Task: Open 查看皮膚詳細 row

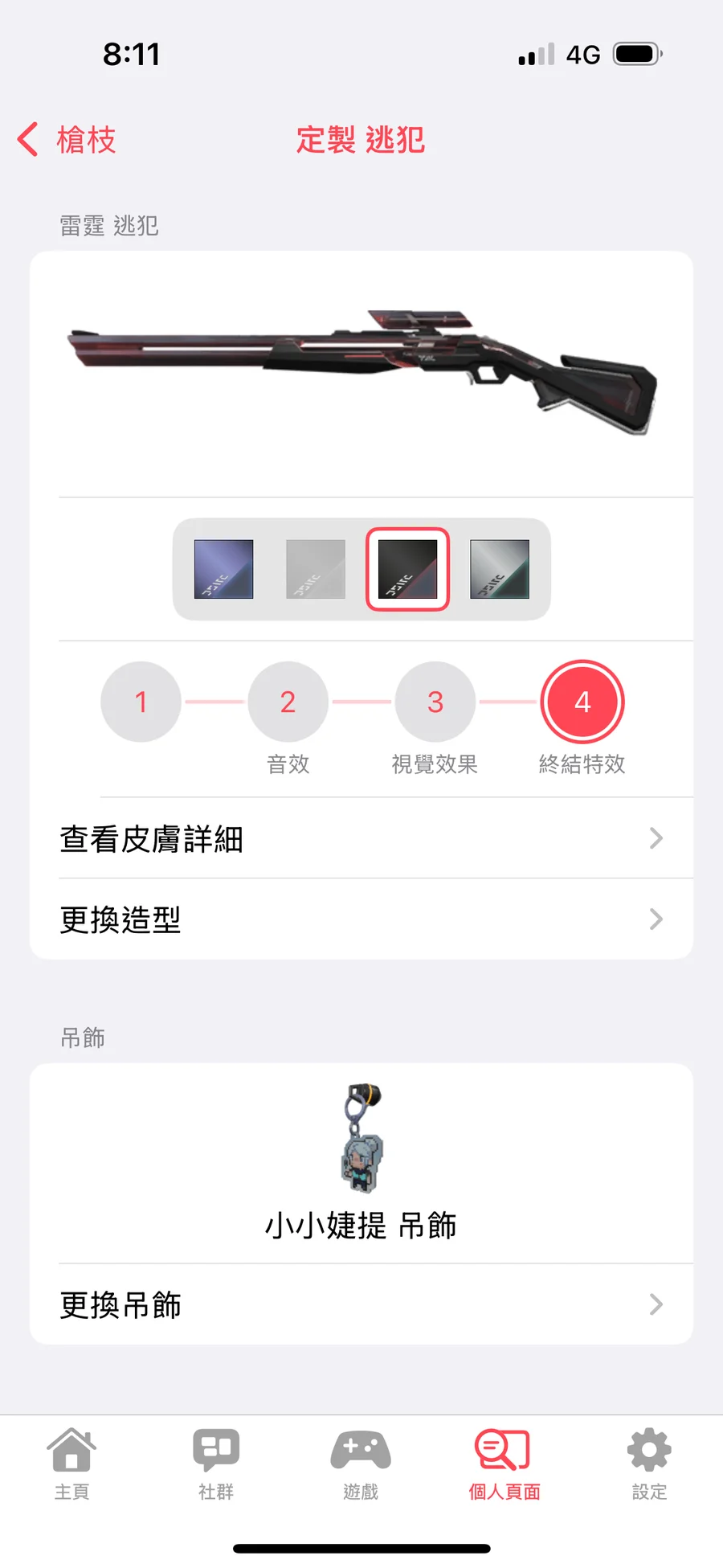Action: point(361,838)
